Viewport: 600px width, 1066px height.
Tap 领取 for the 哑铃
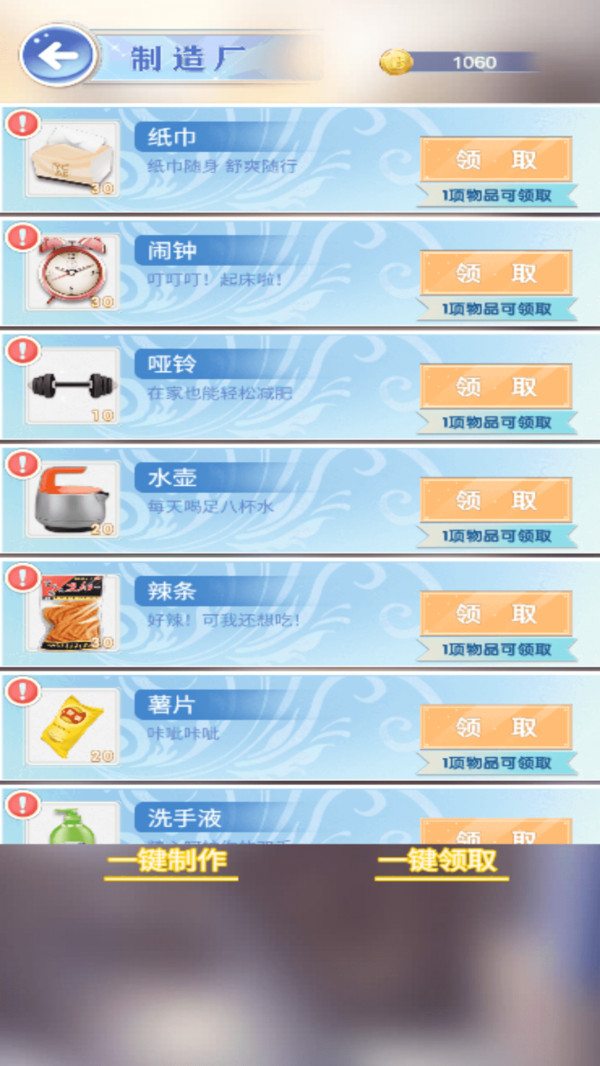click(495, 387)
